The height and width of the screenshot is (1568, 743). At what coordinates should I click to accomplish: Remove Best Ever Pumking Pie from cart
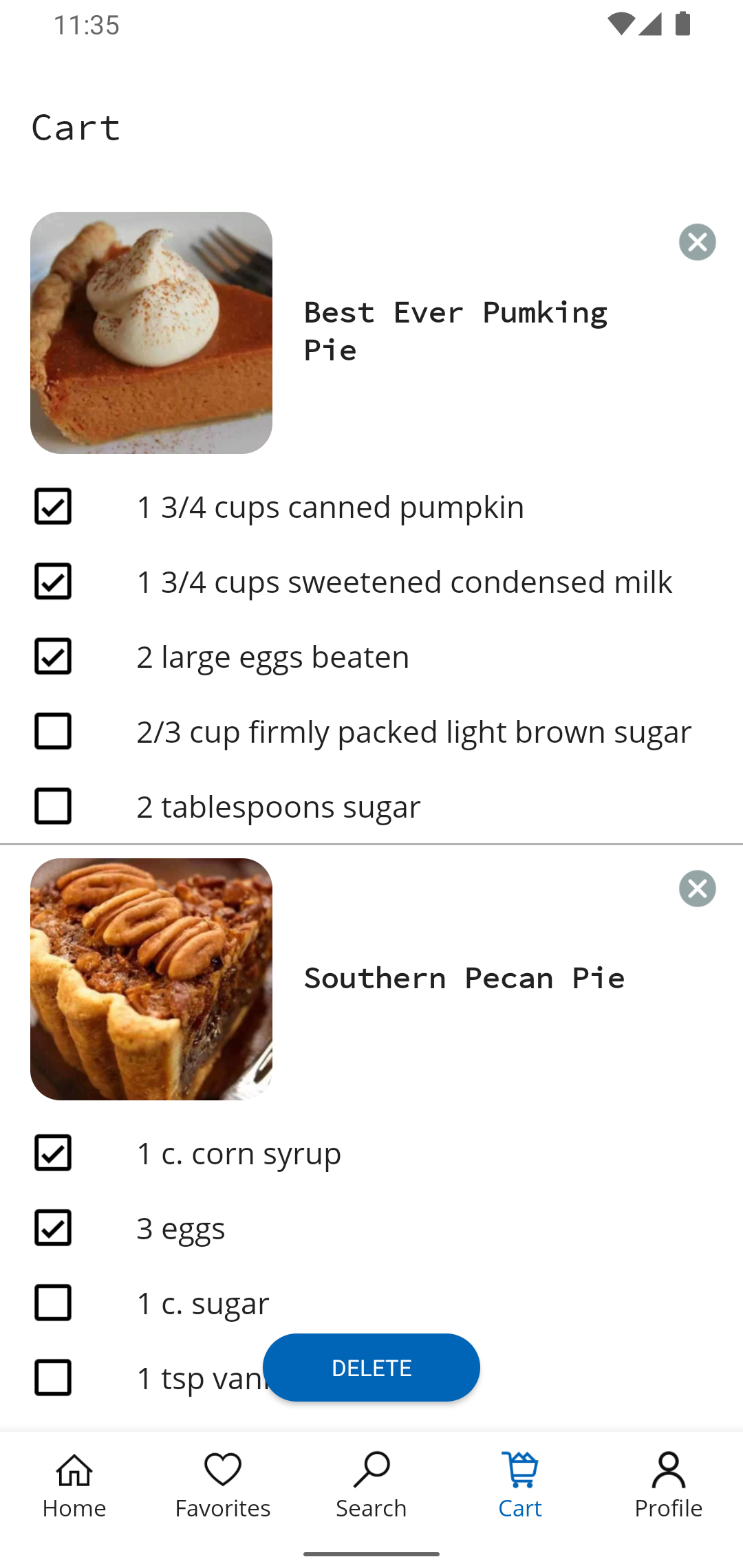point(697,242)
